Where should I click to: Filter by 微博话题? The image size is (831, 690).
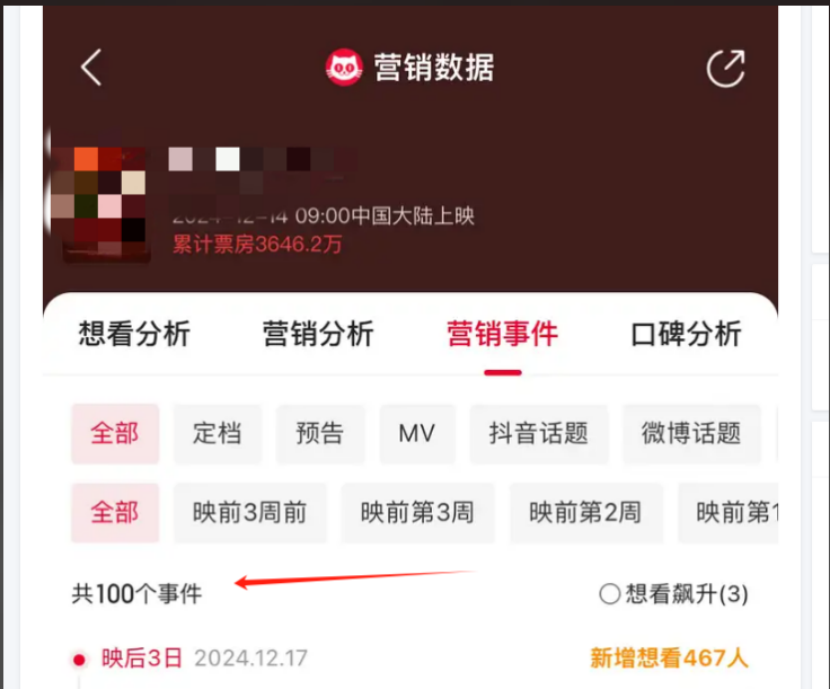coord(691,433)
